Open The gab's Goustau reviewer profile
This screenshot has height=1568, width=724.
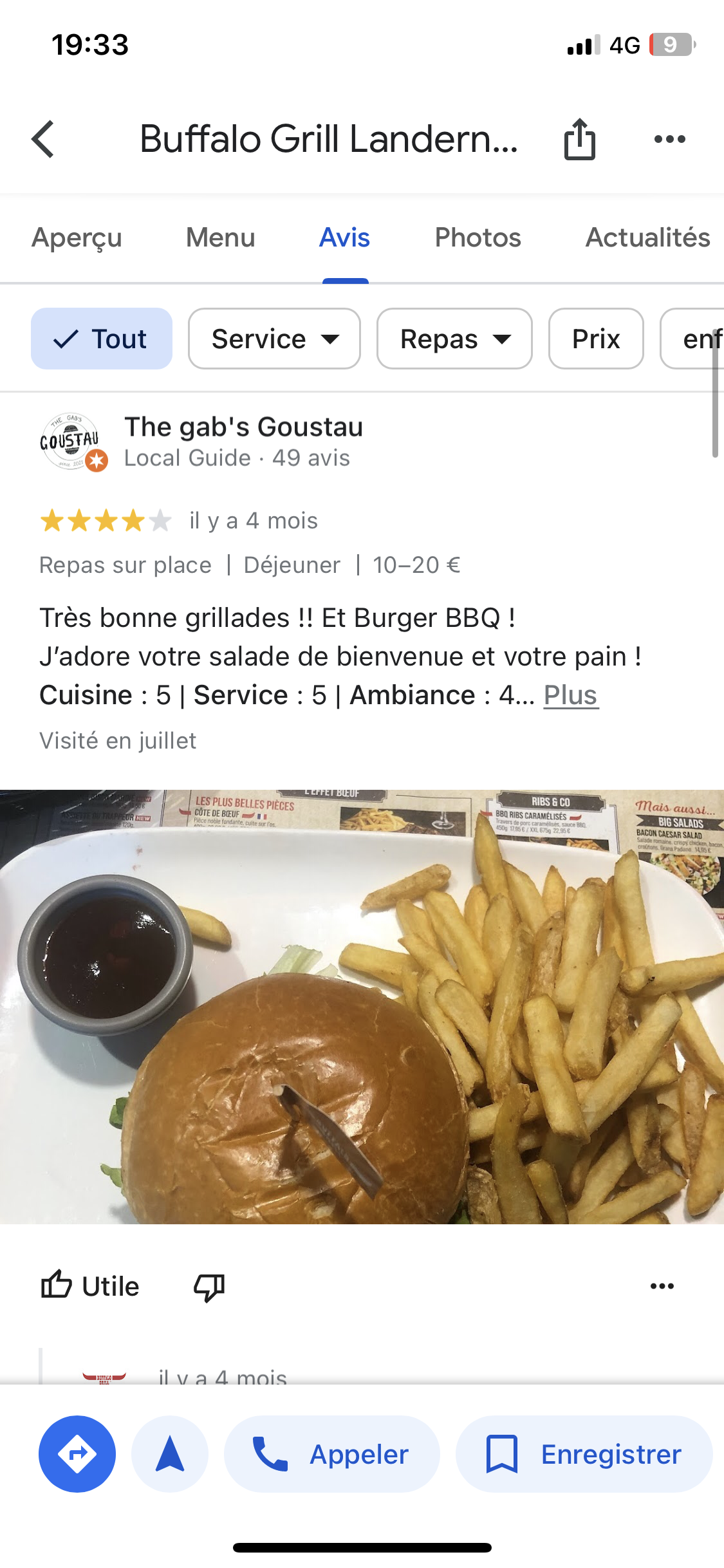coord(243,427)
